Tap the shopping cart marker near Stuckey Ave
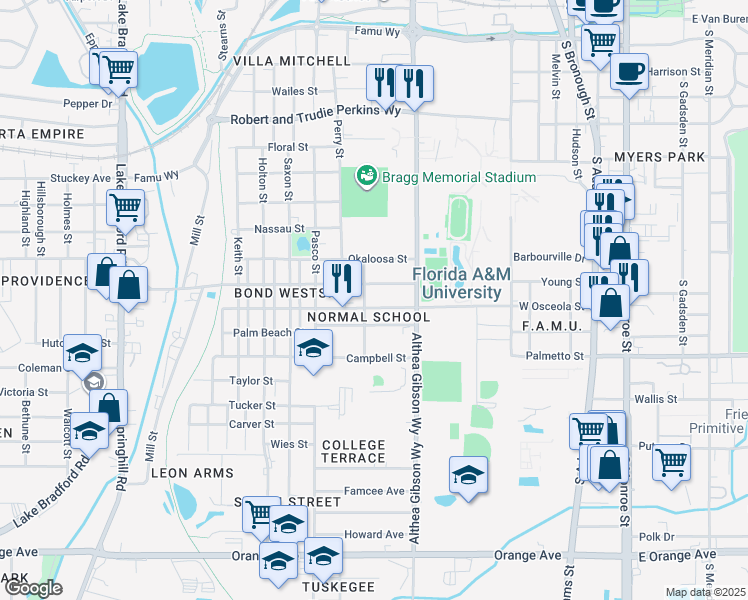This screenshot has width=748, height=600. point(126,208)
